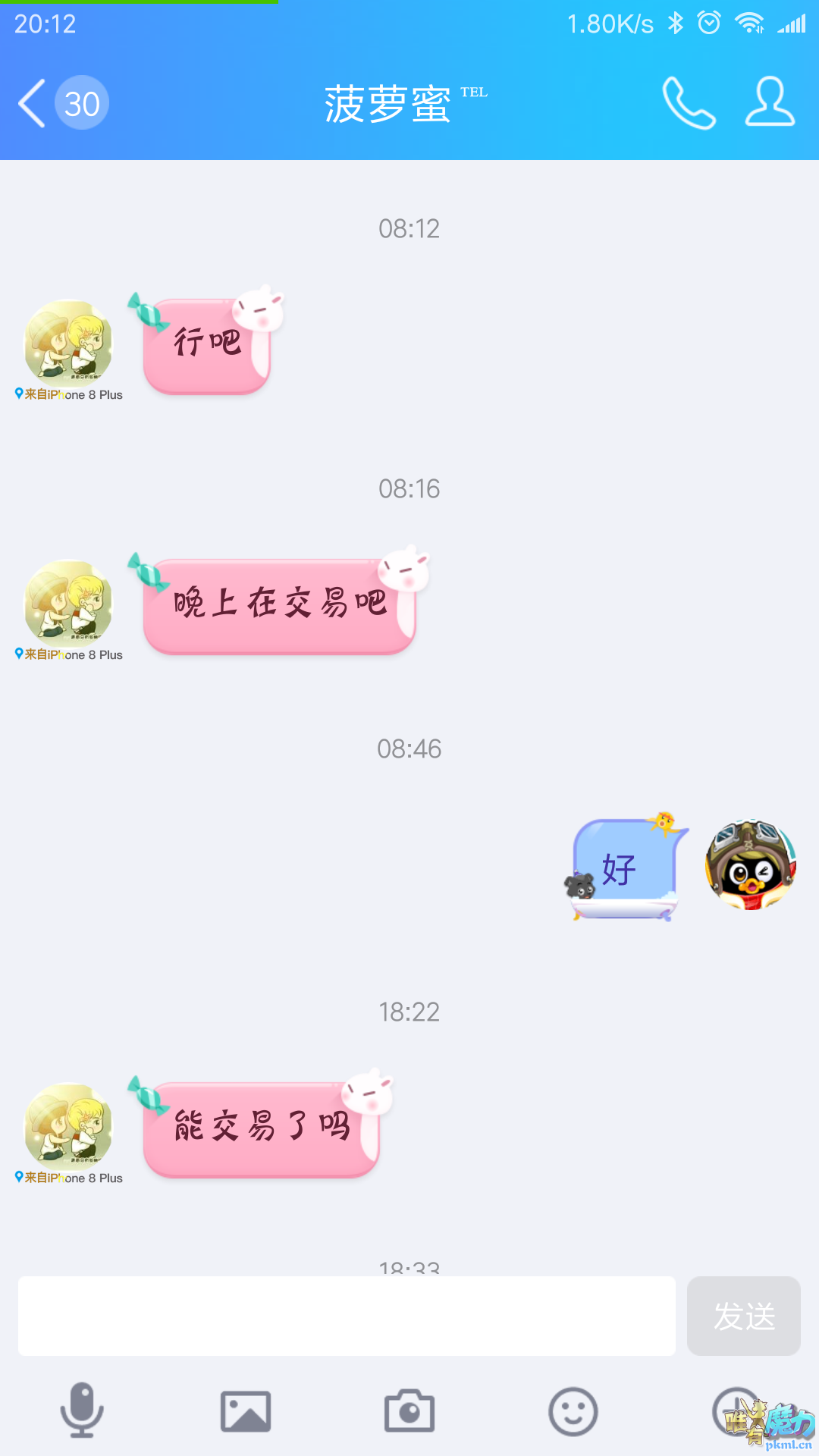
Task: Open 菠萝蜜's contact profile
Action: (x=770, y=102)
